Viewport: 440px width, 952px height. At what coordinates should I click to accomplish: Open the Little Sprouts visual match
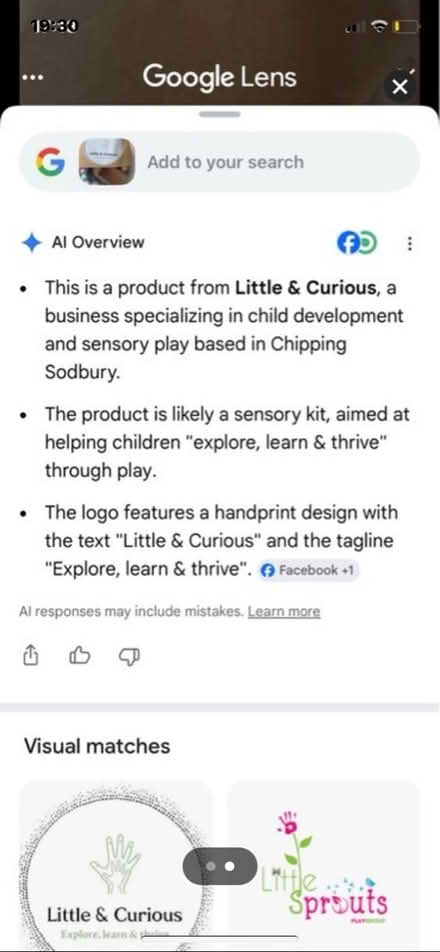323,865
